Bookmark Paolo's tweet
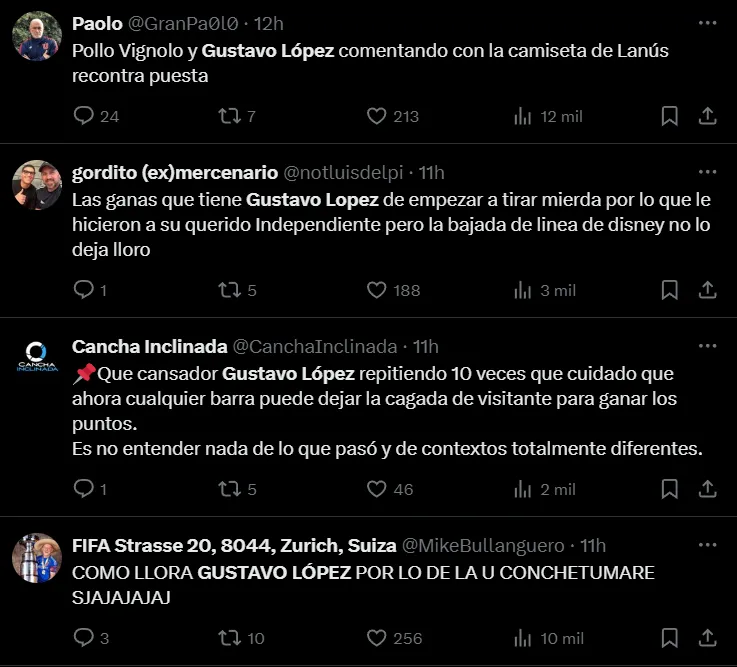737x667 pixels. [x=669, y=116]
